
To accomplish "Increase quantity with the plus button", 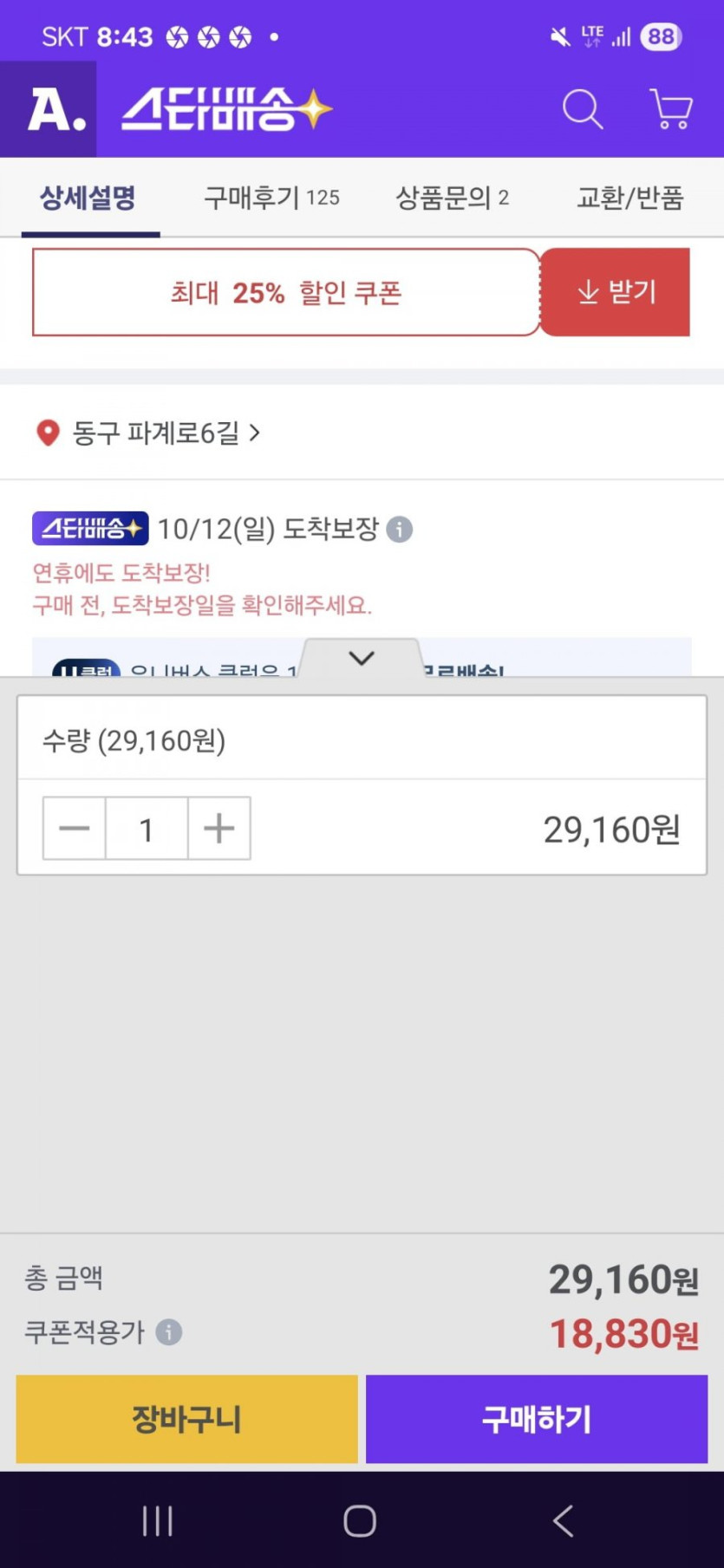I will [219, 829].
